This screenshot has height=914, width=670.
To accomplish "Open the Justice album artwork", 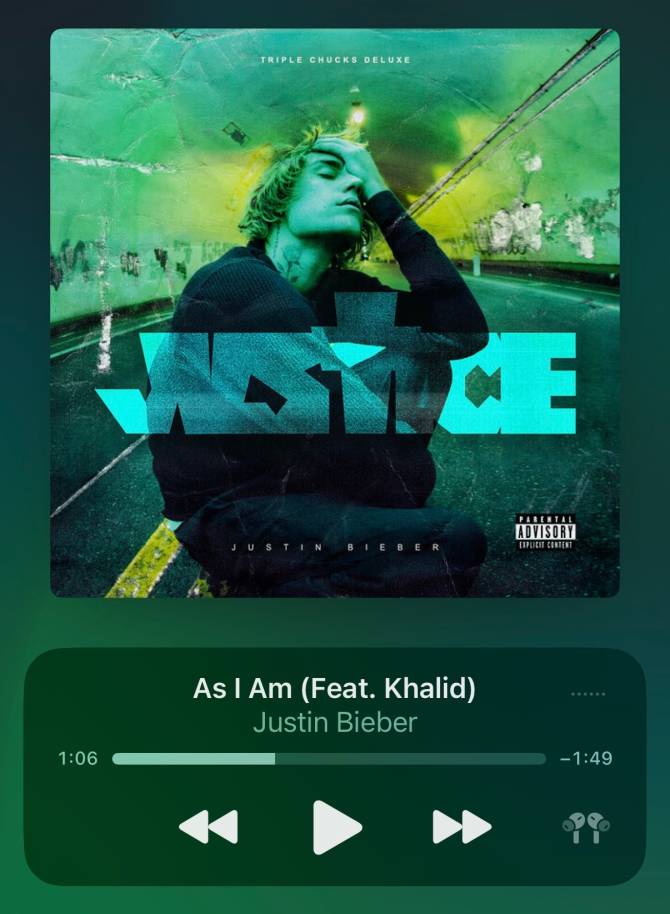I will 335,313.
